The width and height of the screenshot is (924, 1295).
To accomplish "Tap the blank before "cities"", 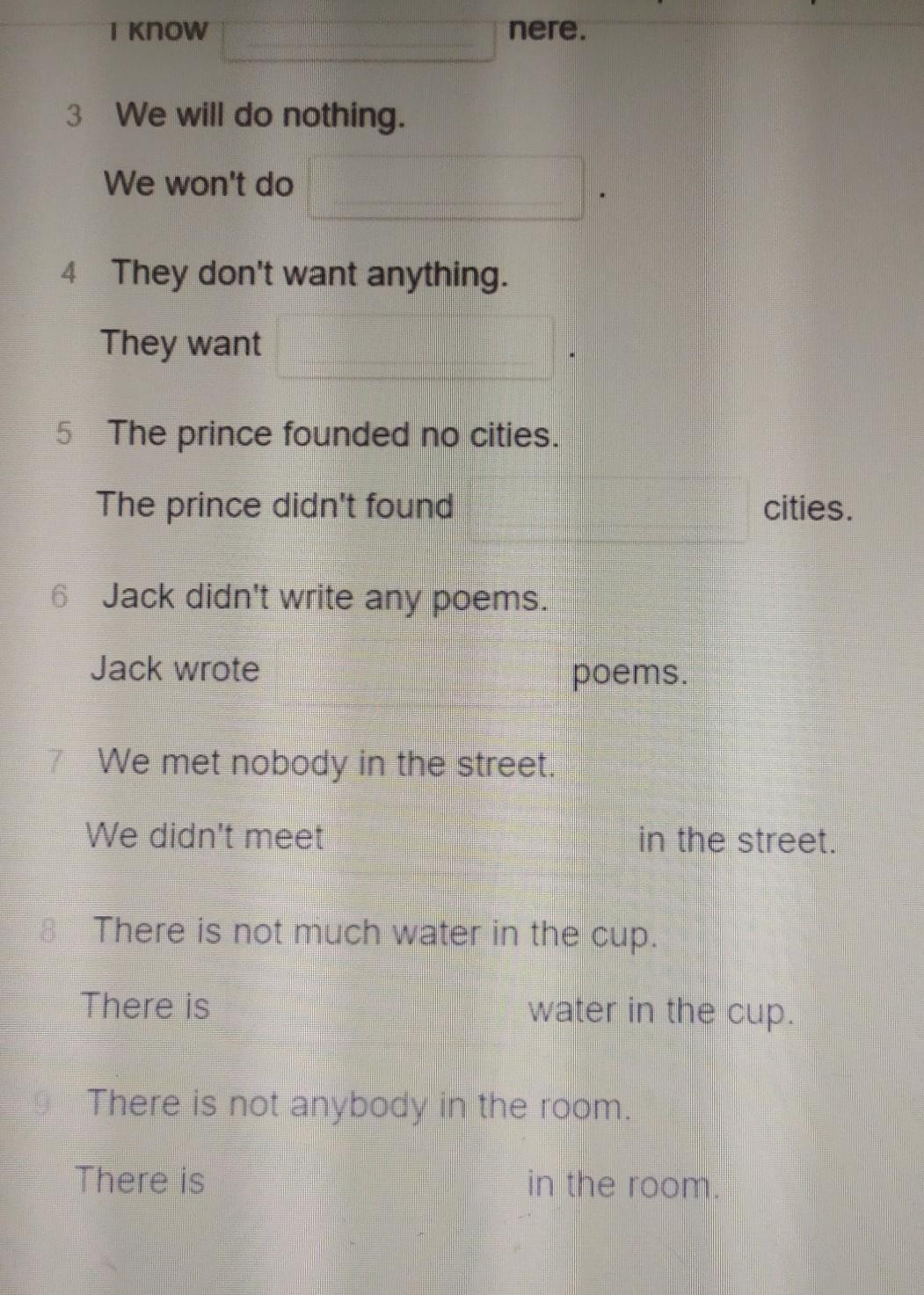I will 608,510.
